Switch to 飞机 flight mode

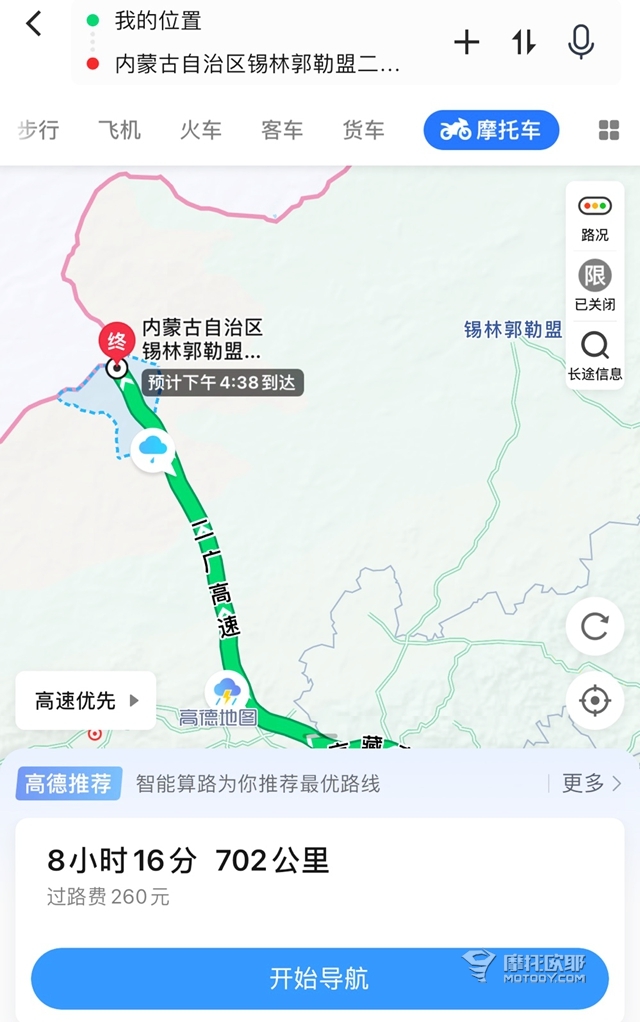(x=119, y=130)
